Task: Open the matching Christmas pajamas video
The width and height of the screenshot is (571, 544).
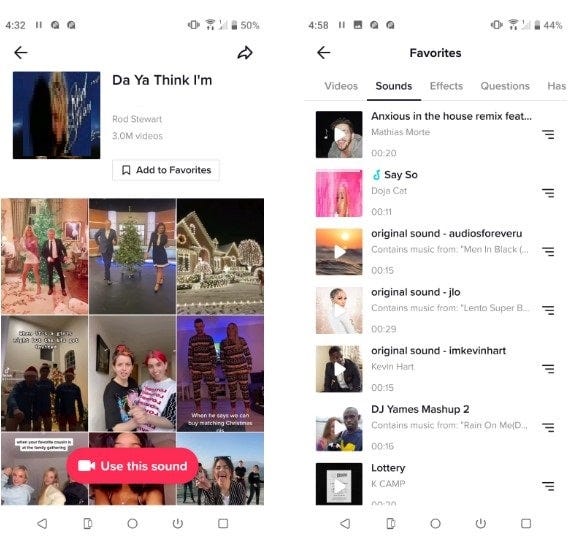Action: click(x=220, y=373)
